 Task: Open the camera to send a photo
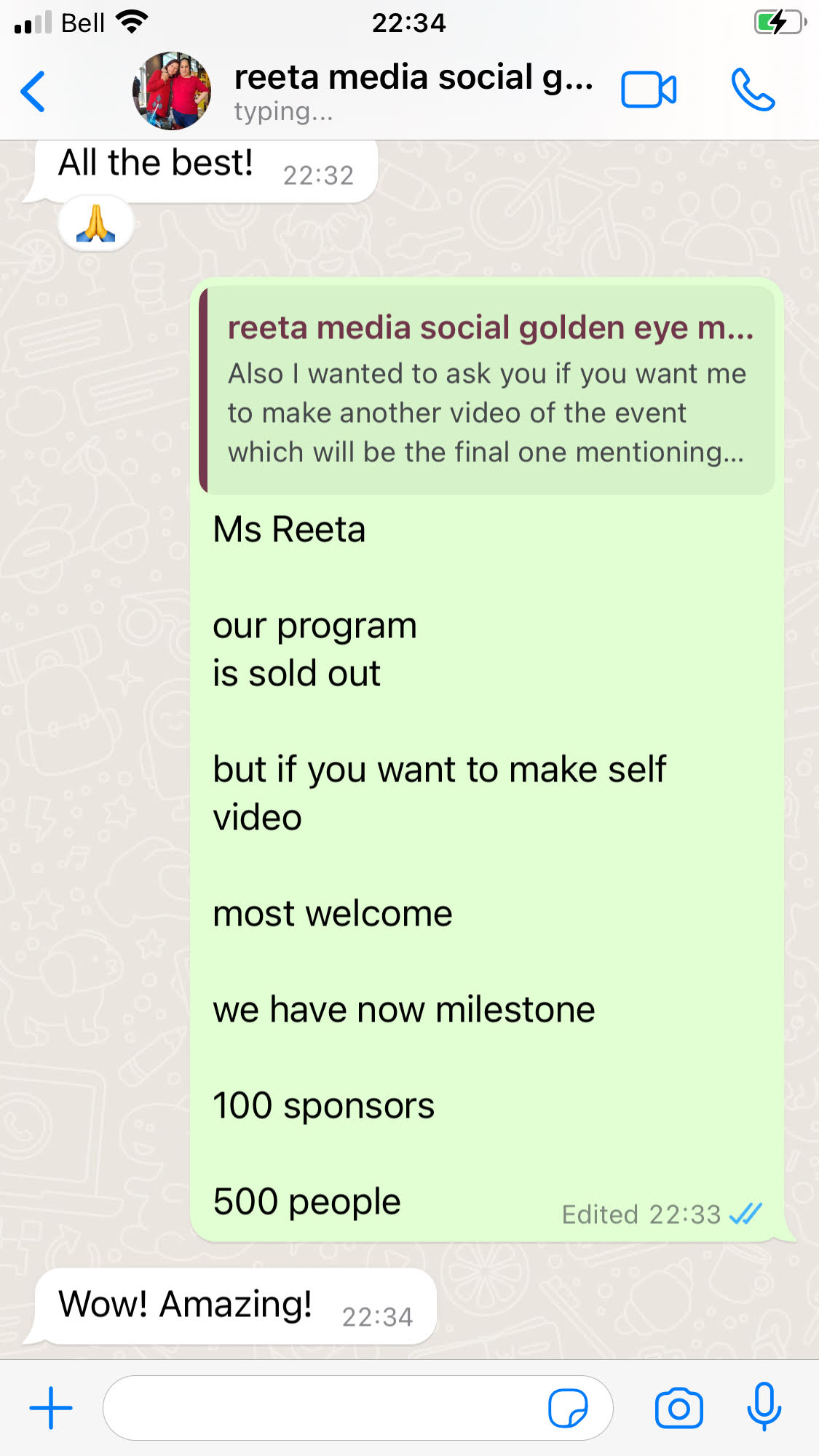click(678, 1408)
